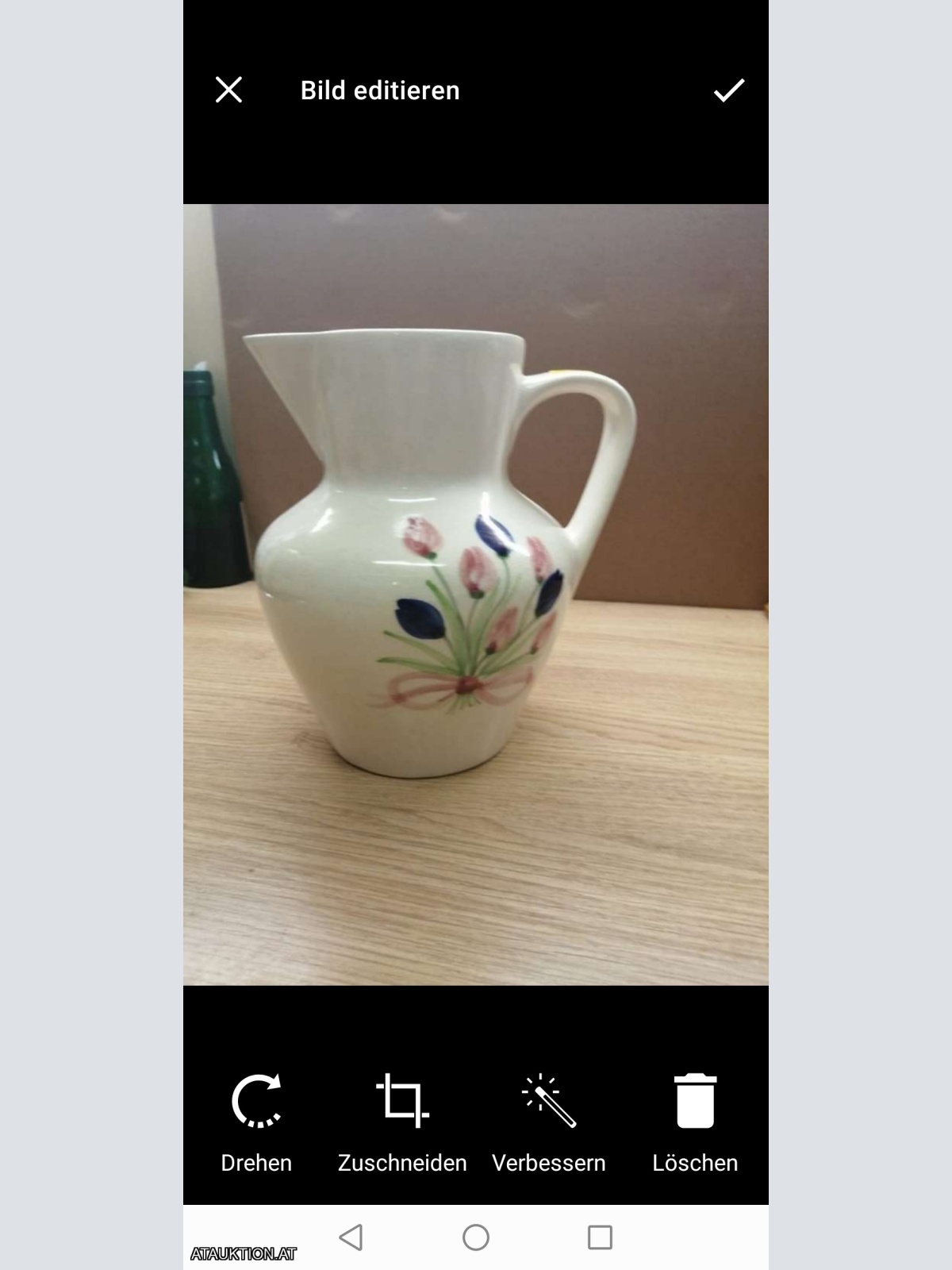
Task: Go back using the system back button
Action: tap(351, 1237)
